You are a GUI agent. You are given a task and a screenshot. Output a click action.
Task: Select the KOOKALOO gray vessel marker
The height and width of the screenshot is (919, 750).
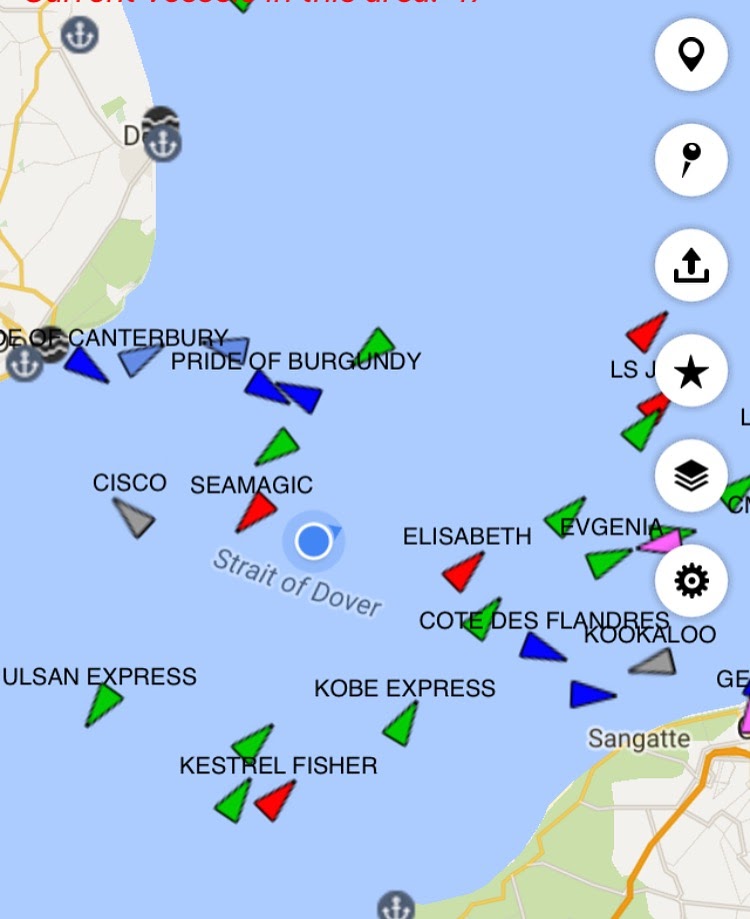click(x=654, y=662)
